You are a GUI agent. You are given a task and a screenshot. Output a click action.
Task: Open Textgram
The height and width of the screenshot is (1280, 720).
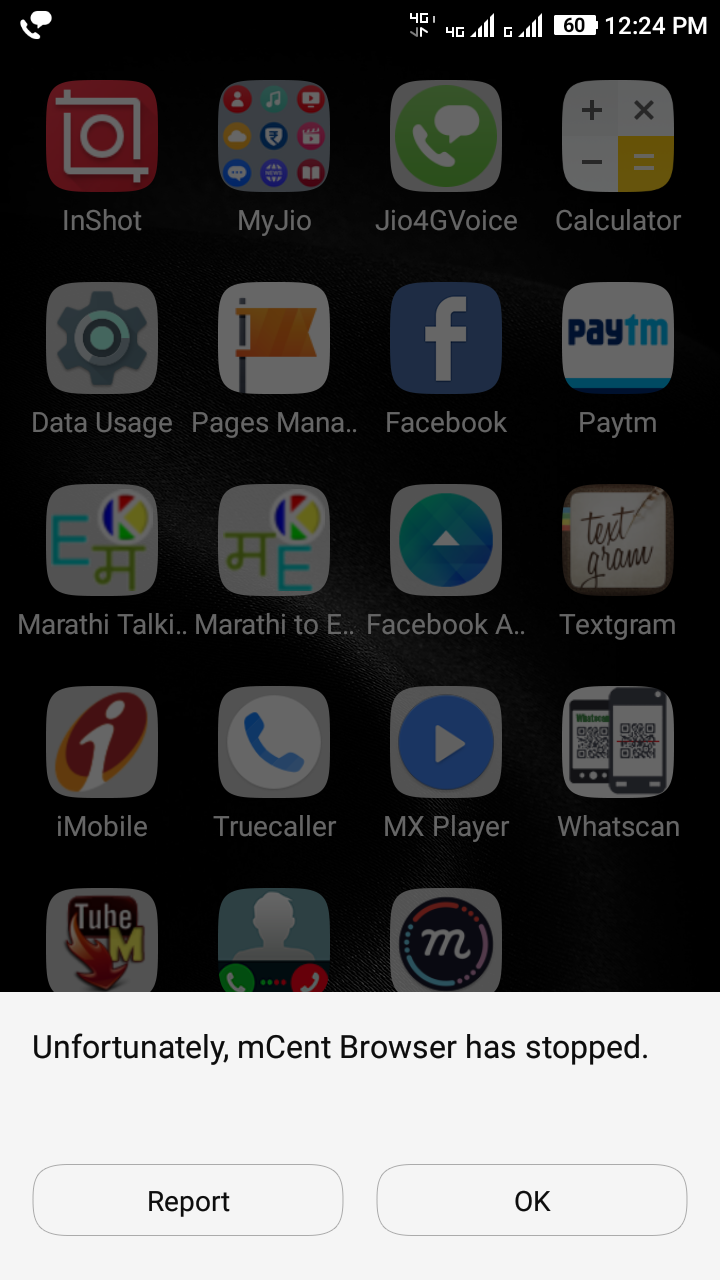point(617,539)
